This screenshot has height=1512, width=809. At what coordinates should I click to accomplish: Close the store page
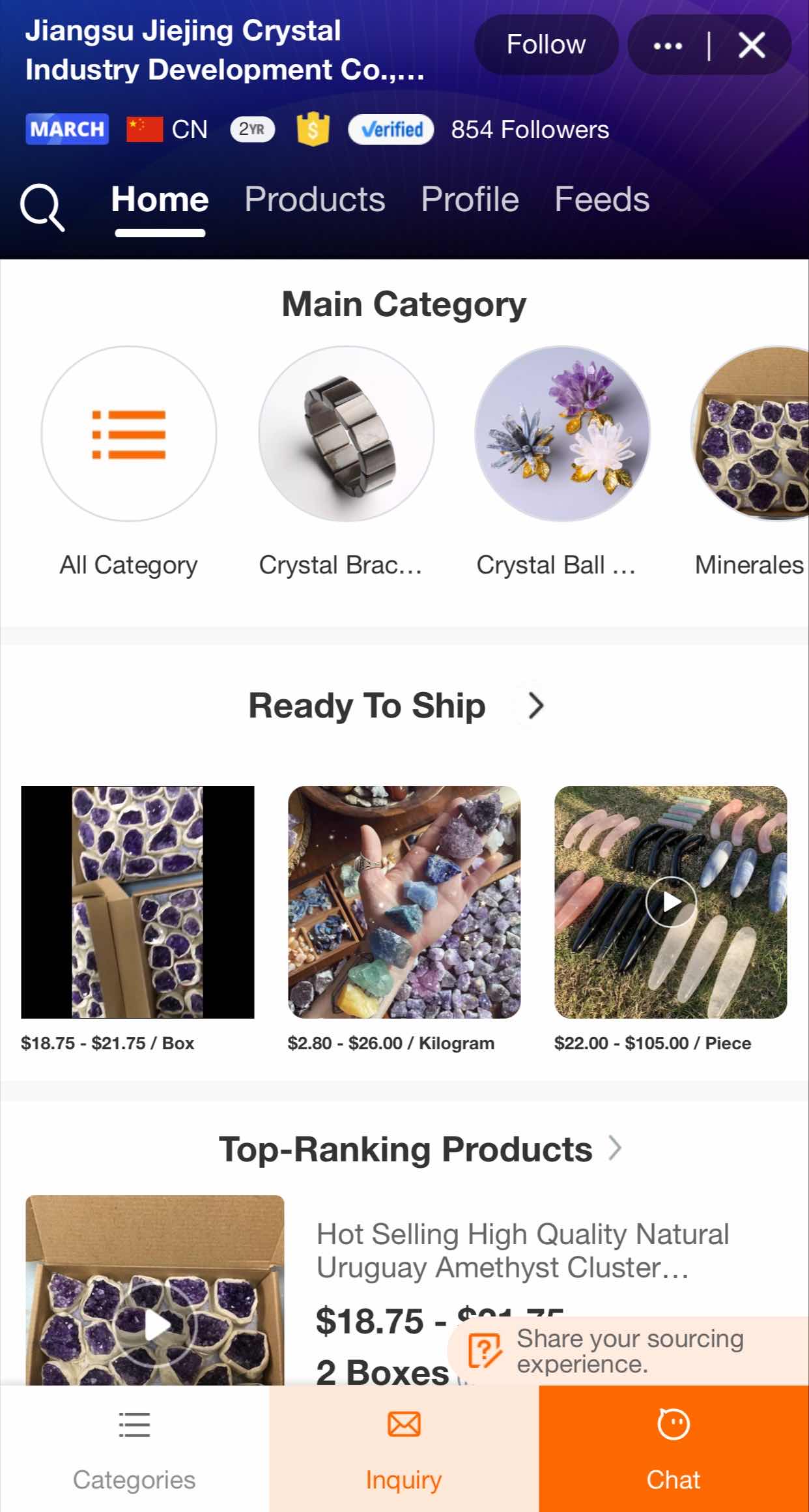click(x=752, y=46)
